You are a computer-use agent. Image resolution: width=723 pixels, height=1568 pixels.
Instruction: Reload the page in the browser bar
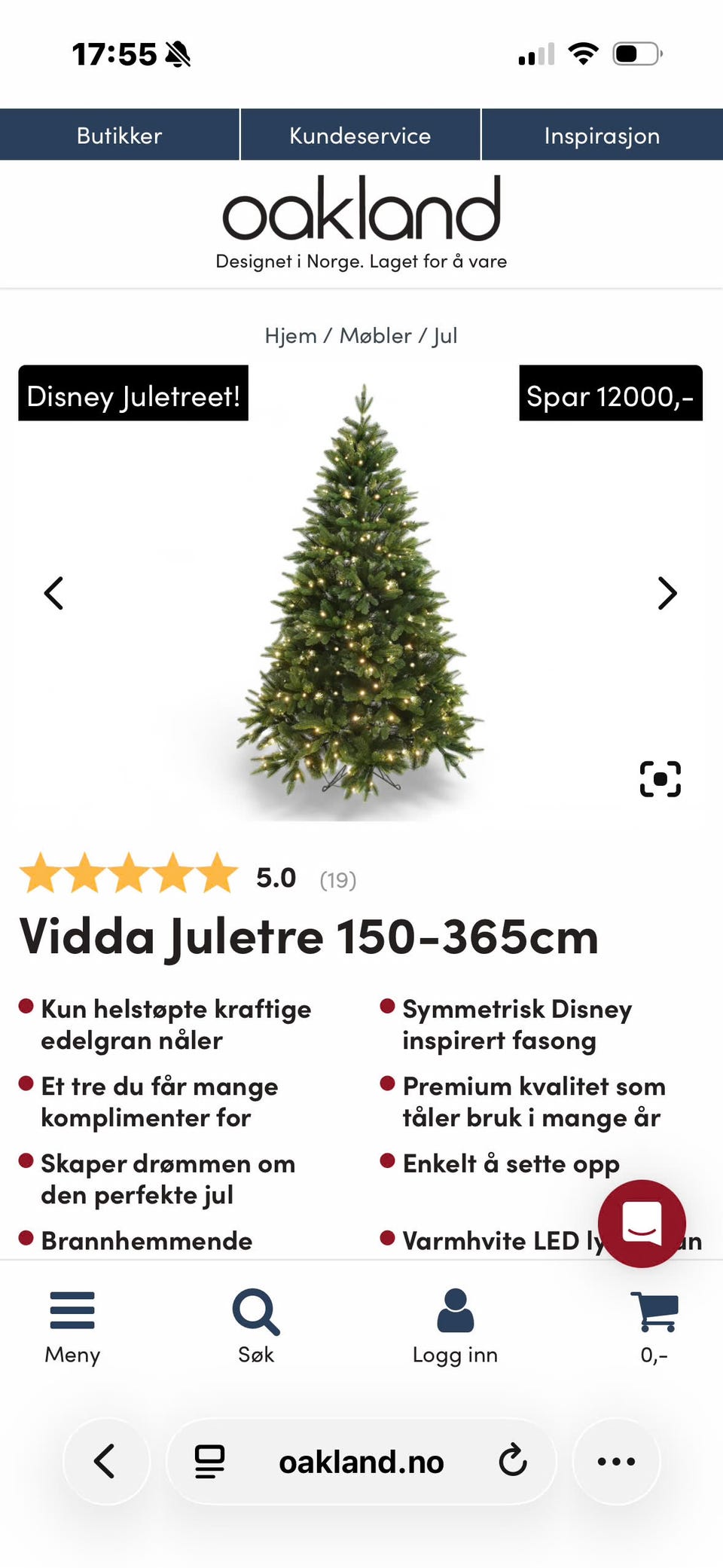513,1460
